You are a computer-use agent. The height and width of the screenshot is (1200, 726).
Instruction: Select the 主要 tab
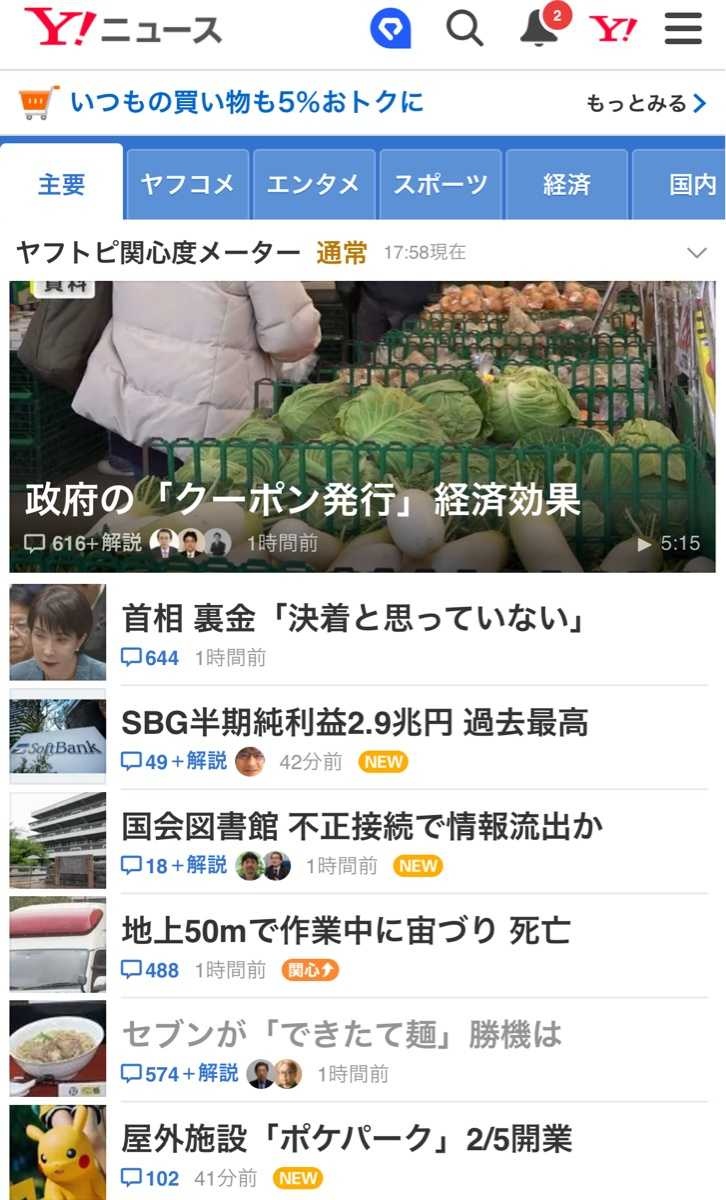click(x=62, y=185)
